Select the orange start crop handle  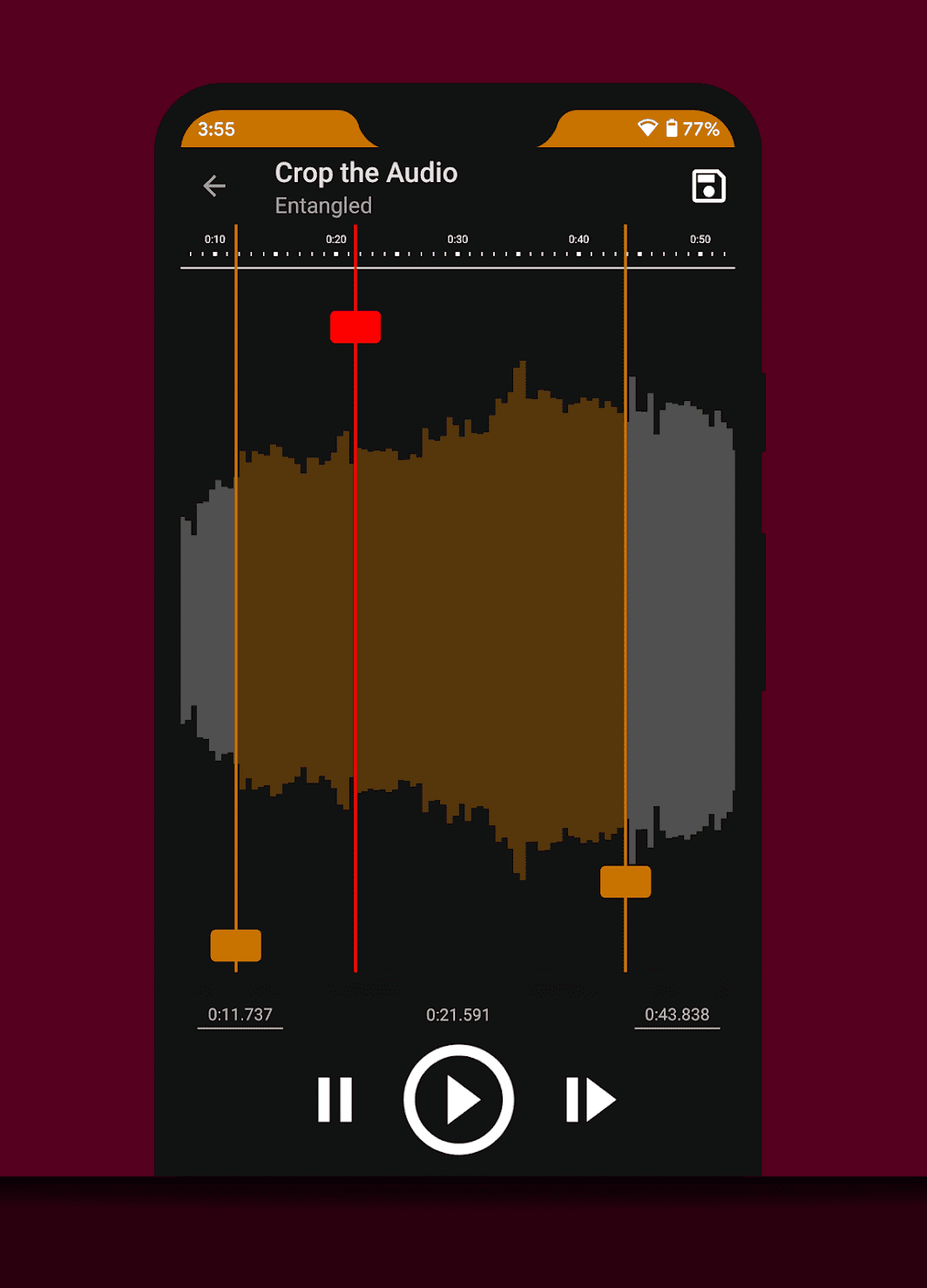pyautogui.click(x=236, y=946)
